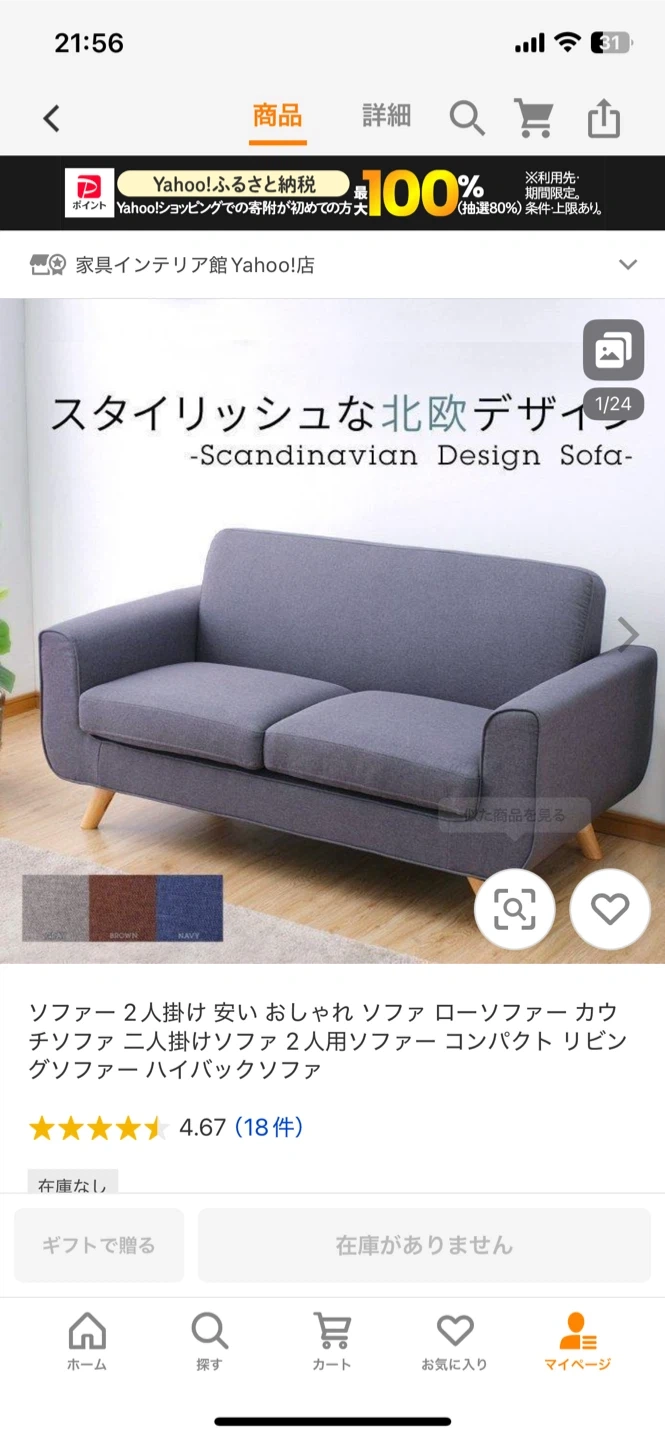
Task: Open the マイページ tab
Action: (x=577, y=1342)
